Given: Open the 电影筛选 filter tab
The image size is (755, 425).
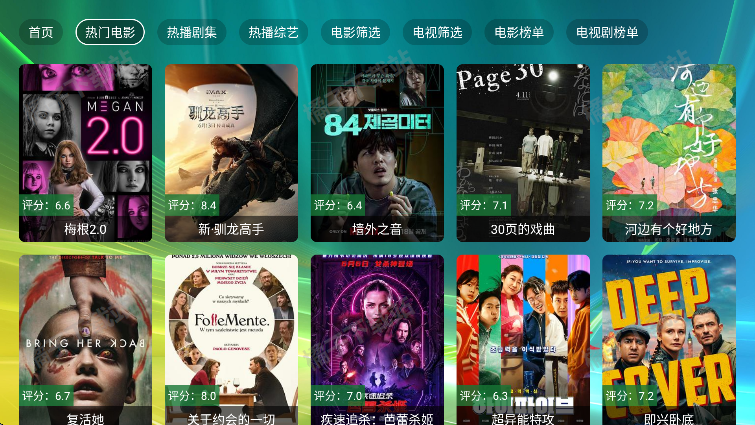Looking at the screenshot, I should tap(356, 32).
